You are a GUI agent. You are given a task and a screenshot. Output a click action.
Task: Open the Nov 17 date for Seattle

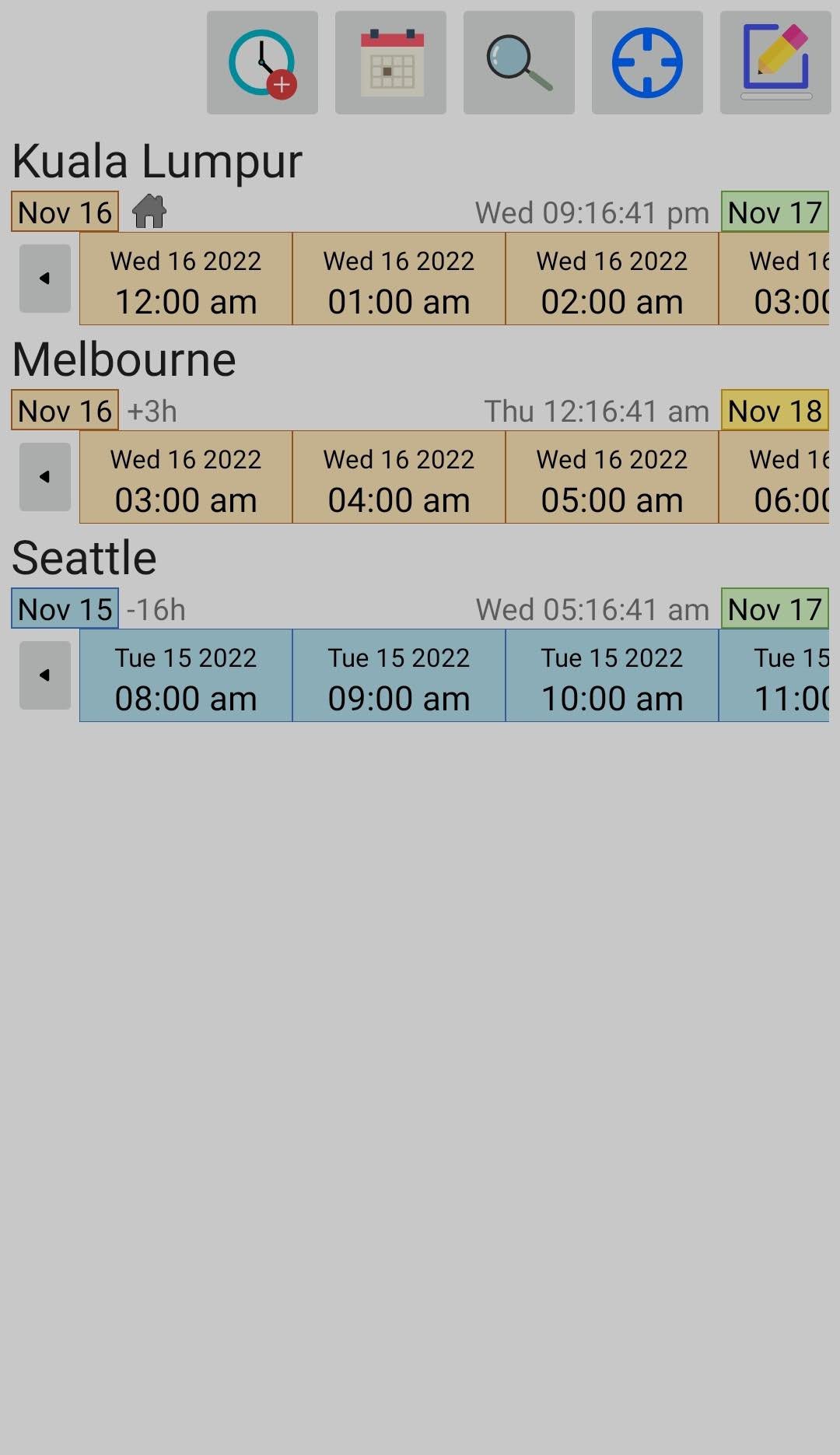[774, 608]
